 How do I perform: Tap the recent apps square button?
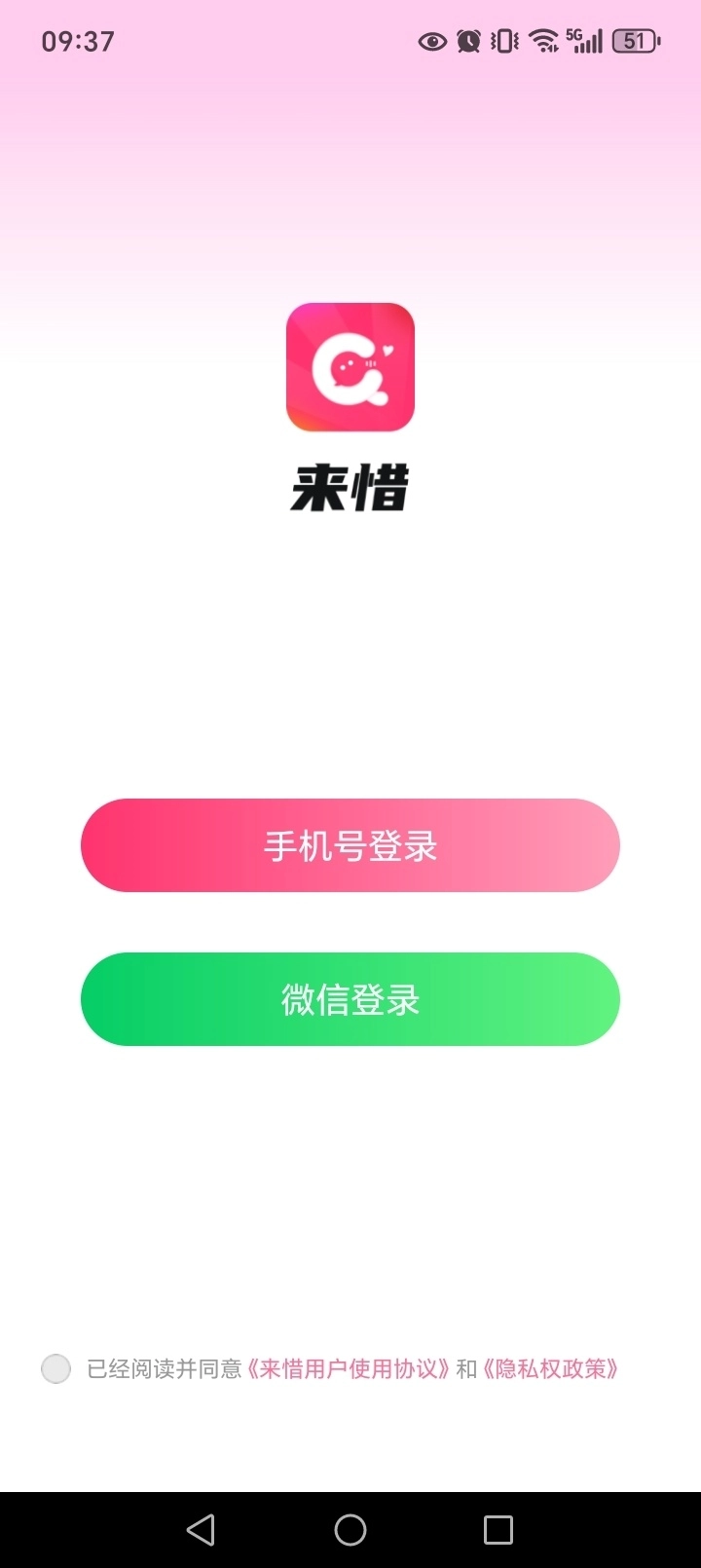tap(498, 1529)
